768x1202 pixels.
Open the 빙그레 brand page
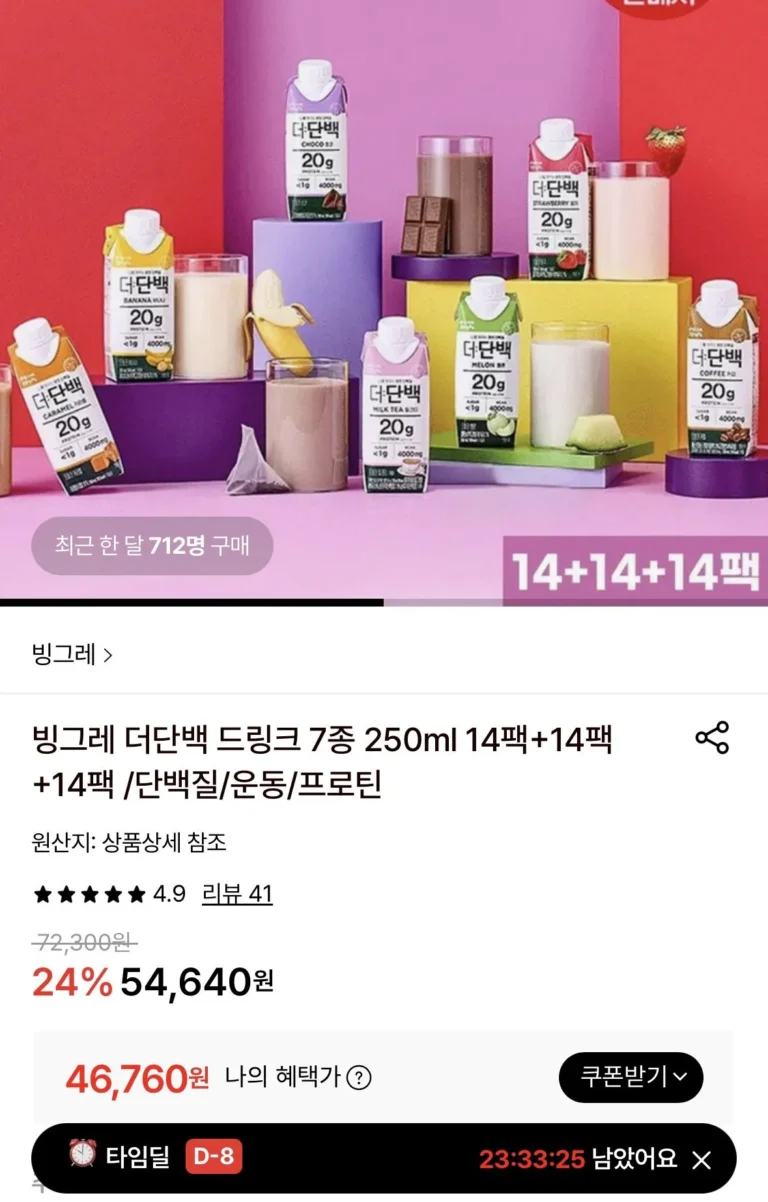(72, 656)
